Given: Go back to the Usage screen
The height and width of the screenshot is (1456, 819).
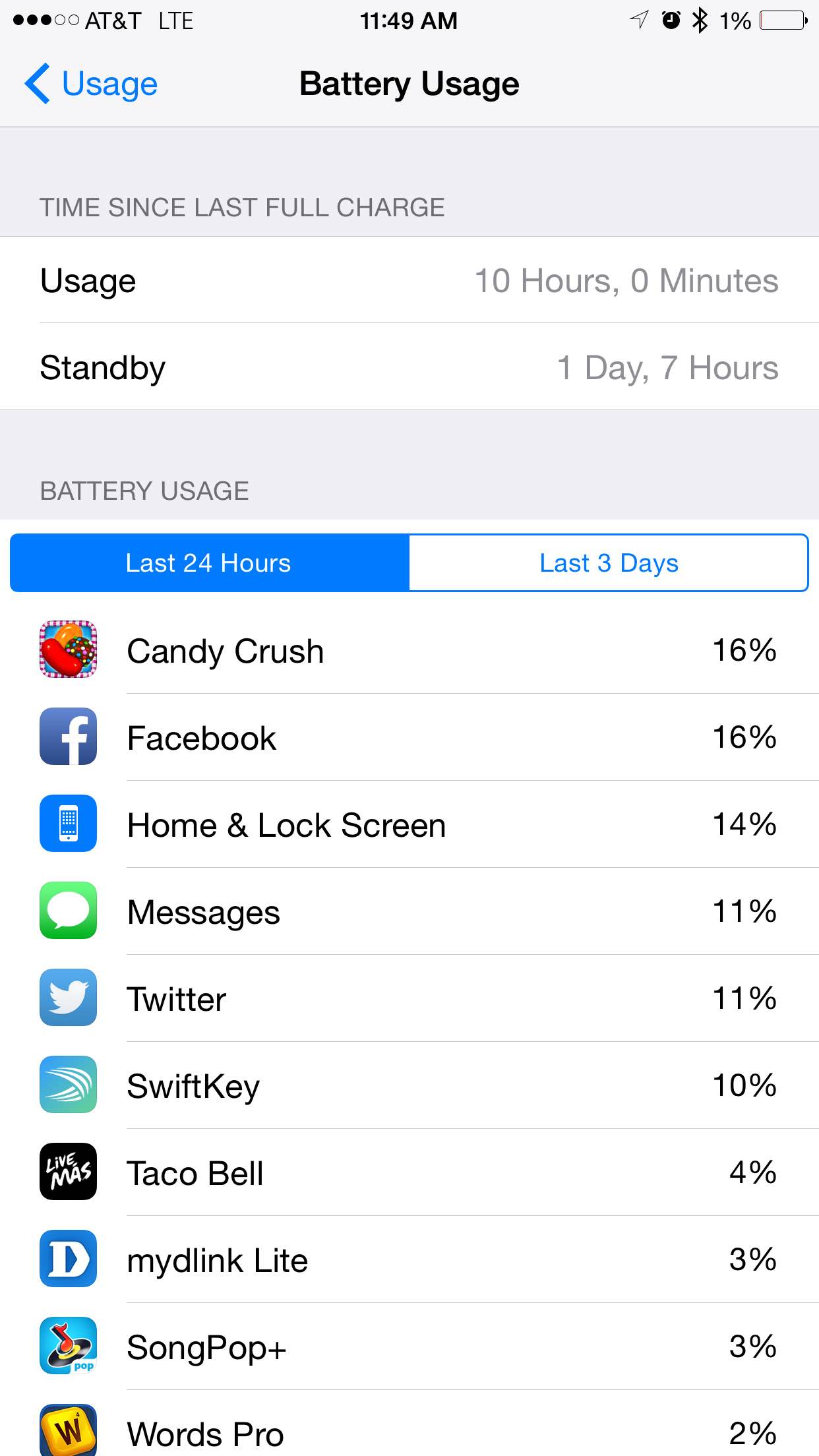Looking at the screenshot, I should (91, 84).
